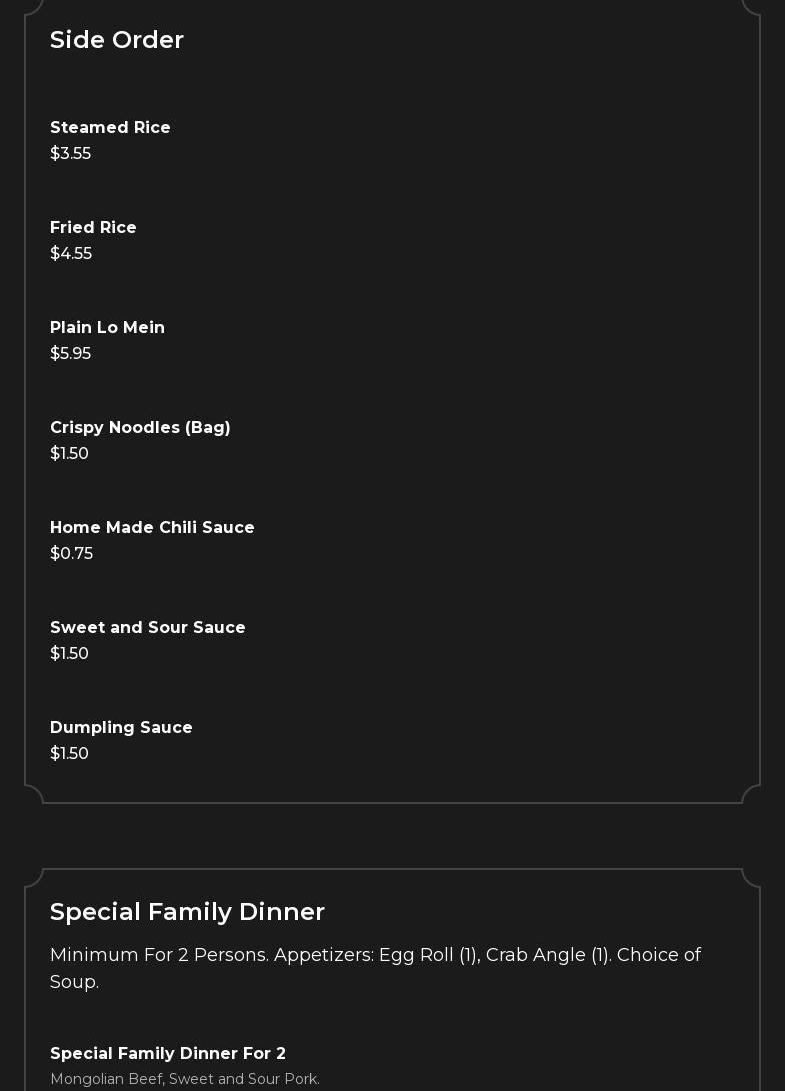Tap Crispy Noodles (Bag) item
Screen dimensions: 785x1091
pyautogui.click(x=140, y=428)
